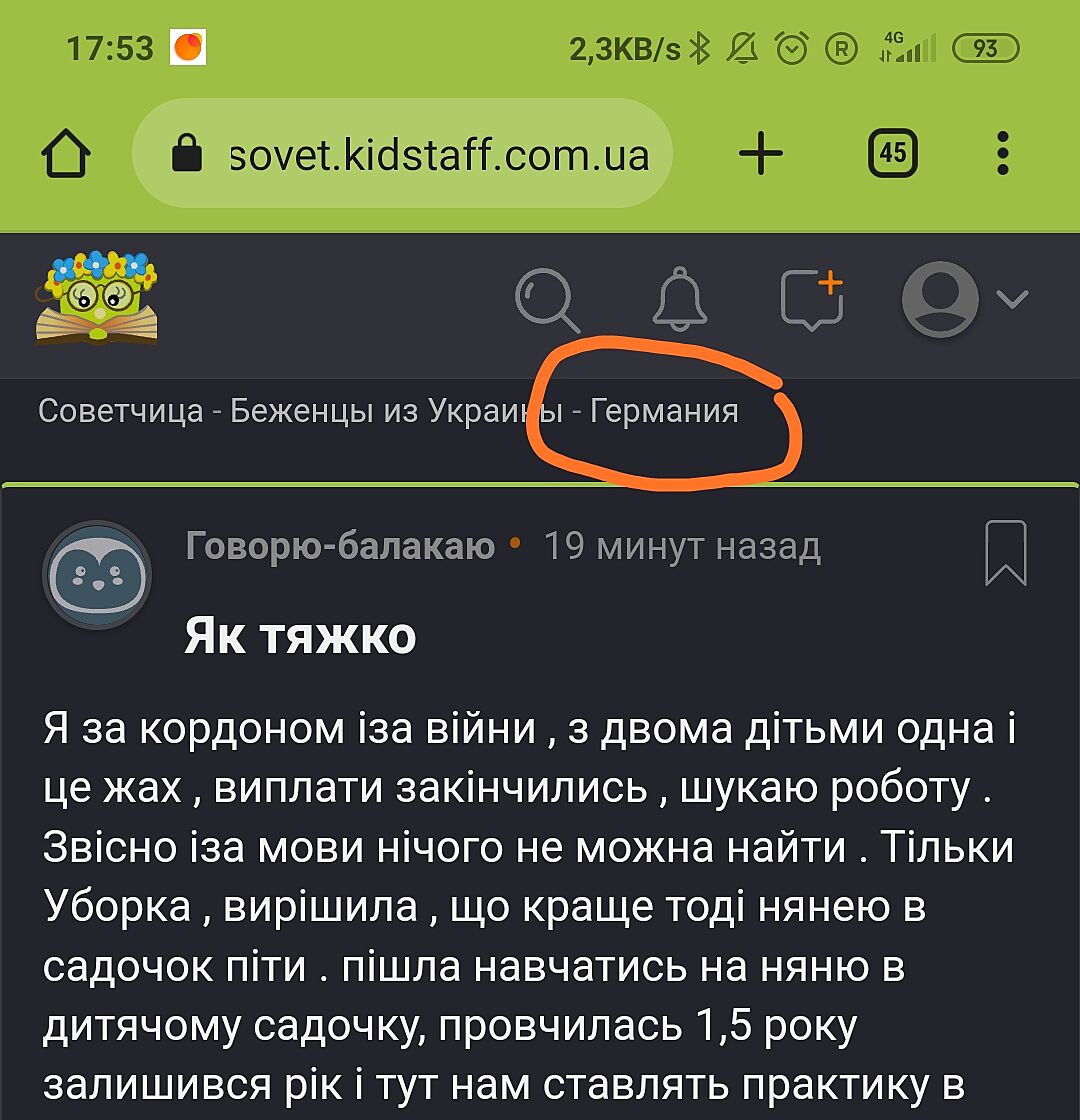1080x1120 pixels.
Task: Open the Германия breadcrumb
Action: [x=664, y=411]
